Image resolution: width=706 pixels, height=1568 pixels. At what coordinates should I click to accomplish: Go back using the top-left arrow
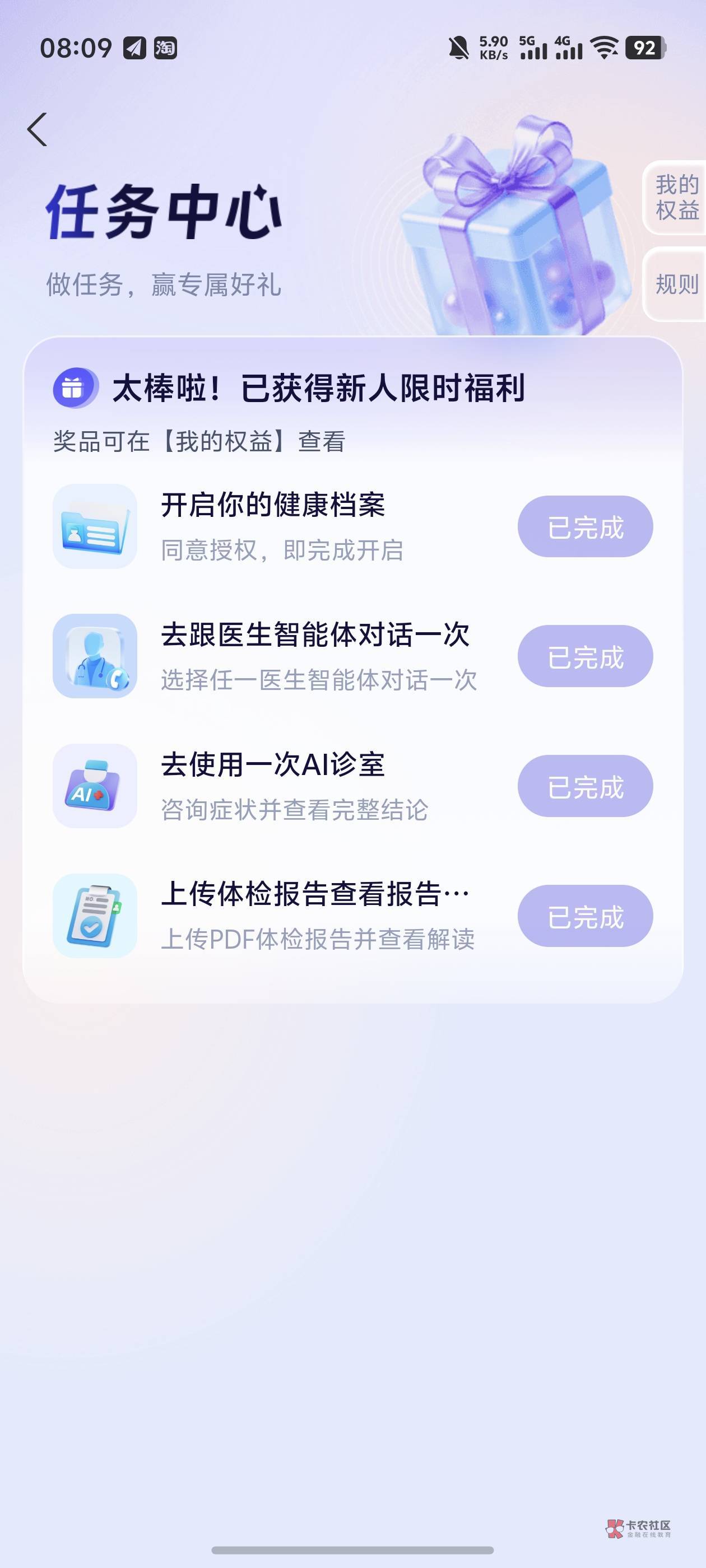click(x=37, y=129)
